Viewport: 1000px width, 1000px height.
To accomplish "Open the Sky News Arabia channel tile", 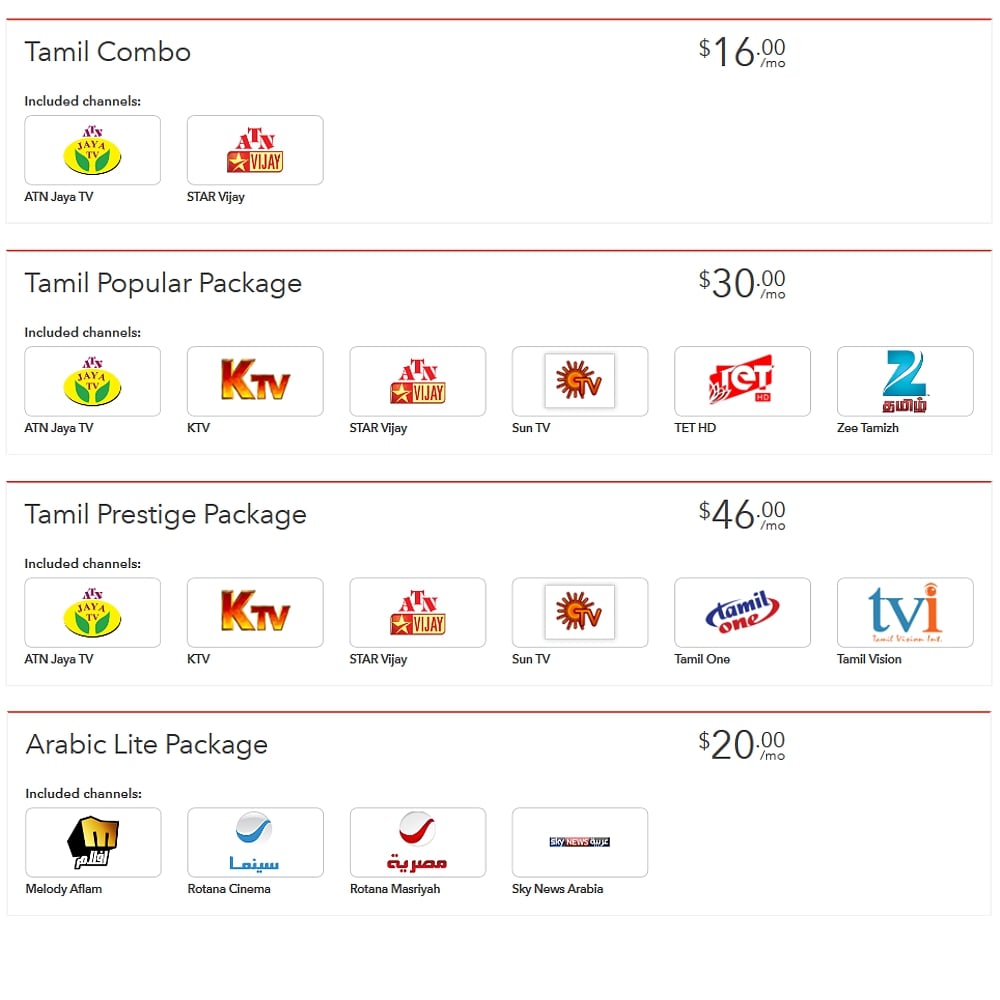I will pyautogui.click(x=580, y=842).
